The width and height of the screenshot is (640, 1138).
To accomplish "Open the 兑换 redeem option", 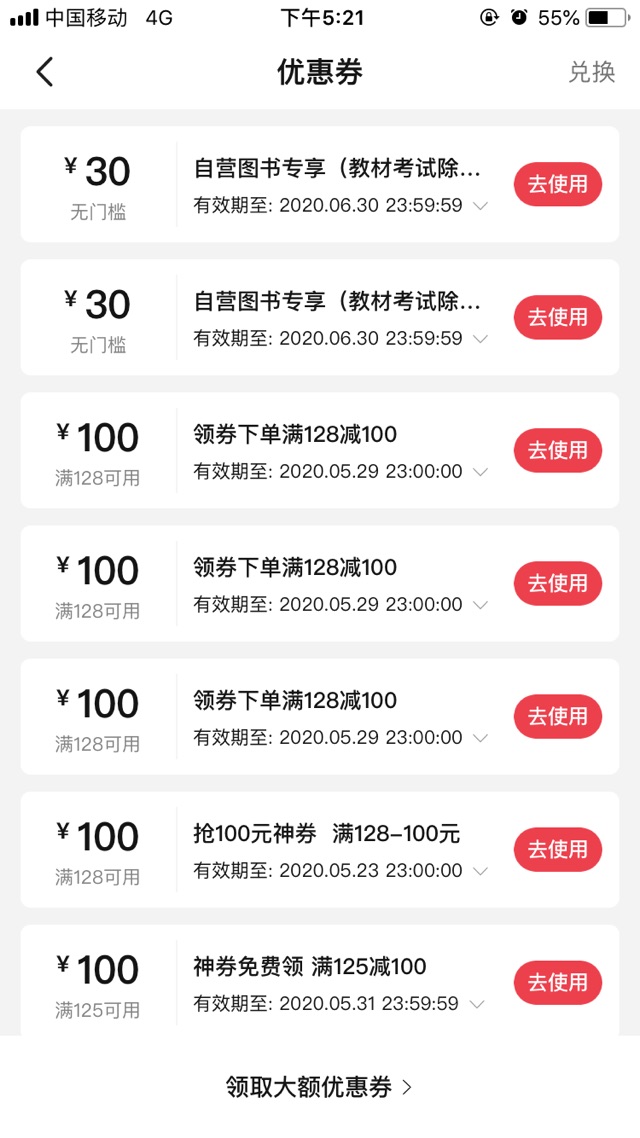I will (591, 72).
